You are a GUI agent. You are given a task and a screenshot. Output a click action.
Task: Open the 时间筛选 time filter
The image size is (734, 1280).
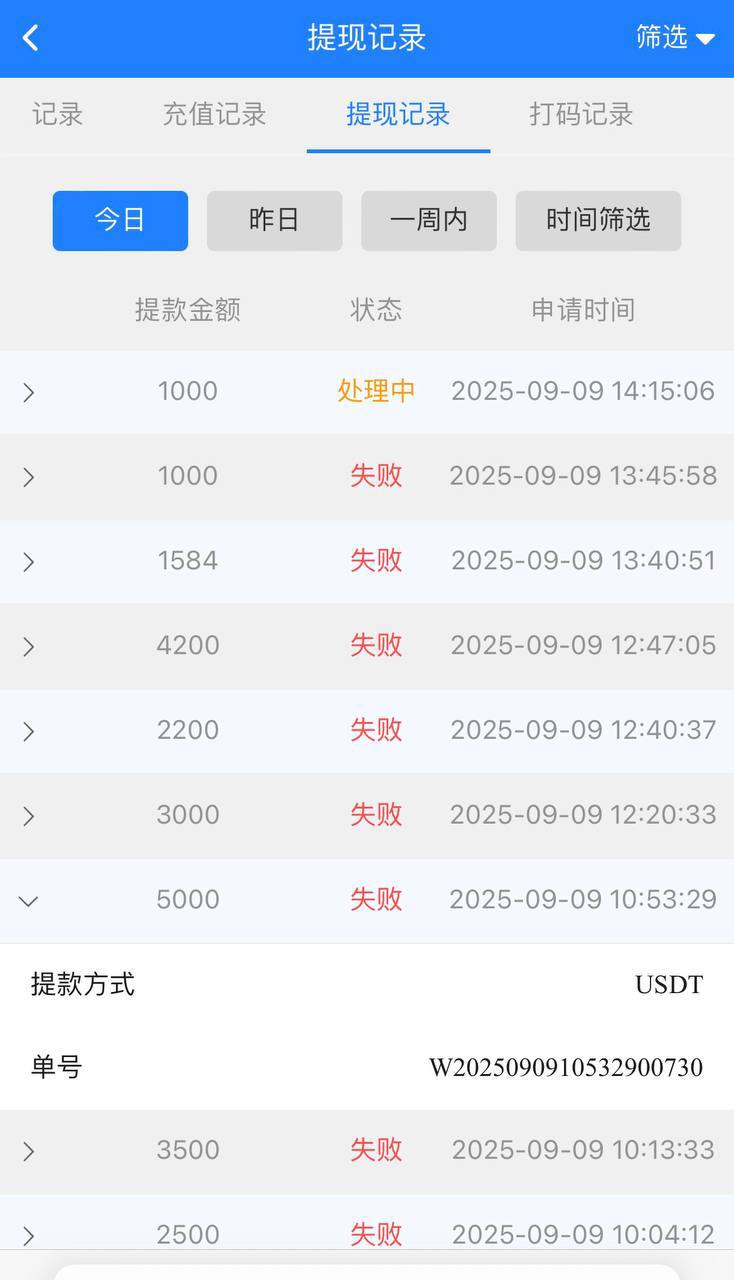tap(598, 220)
